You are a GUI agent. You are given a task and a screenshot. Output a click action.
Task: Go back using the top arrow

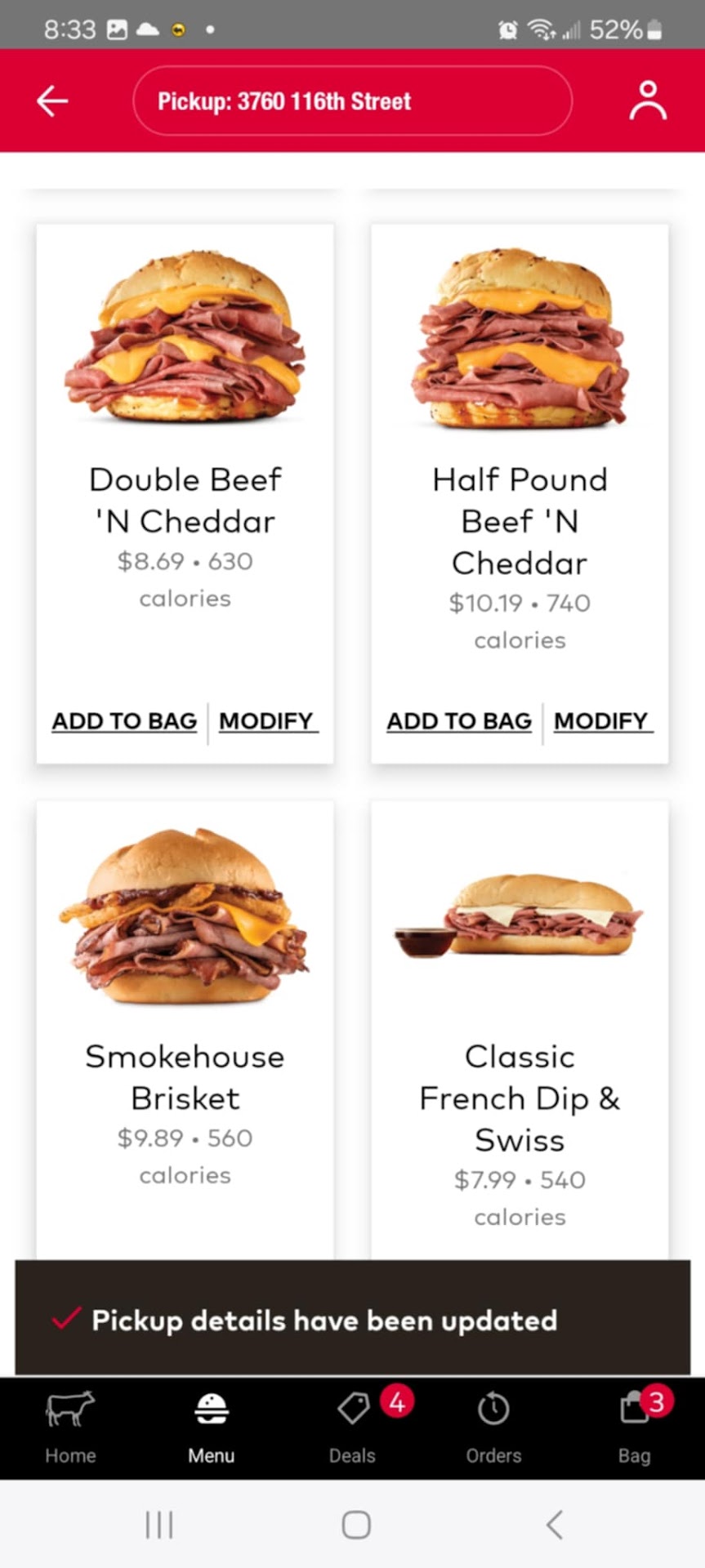click(x=52, y=101)
